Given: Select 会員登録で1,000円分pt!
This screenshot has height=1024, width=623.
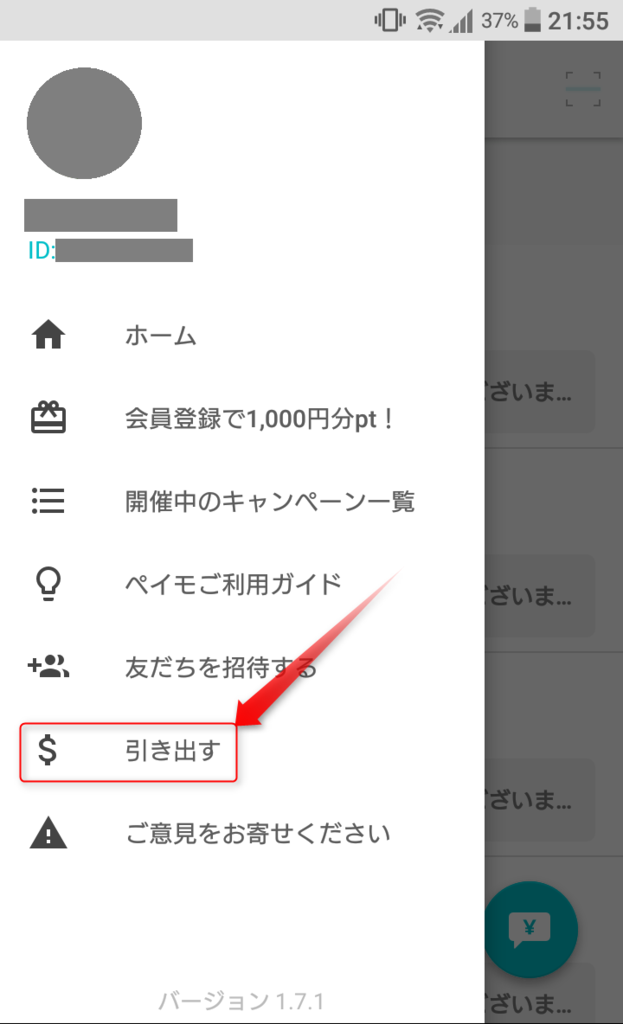Looking at the screenshot, I should (x=260, y=419).
